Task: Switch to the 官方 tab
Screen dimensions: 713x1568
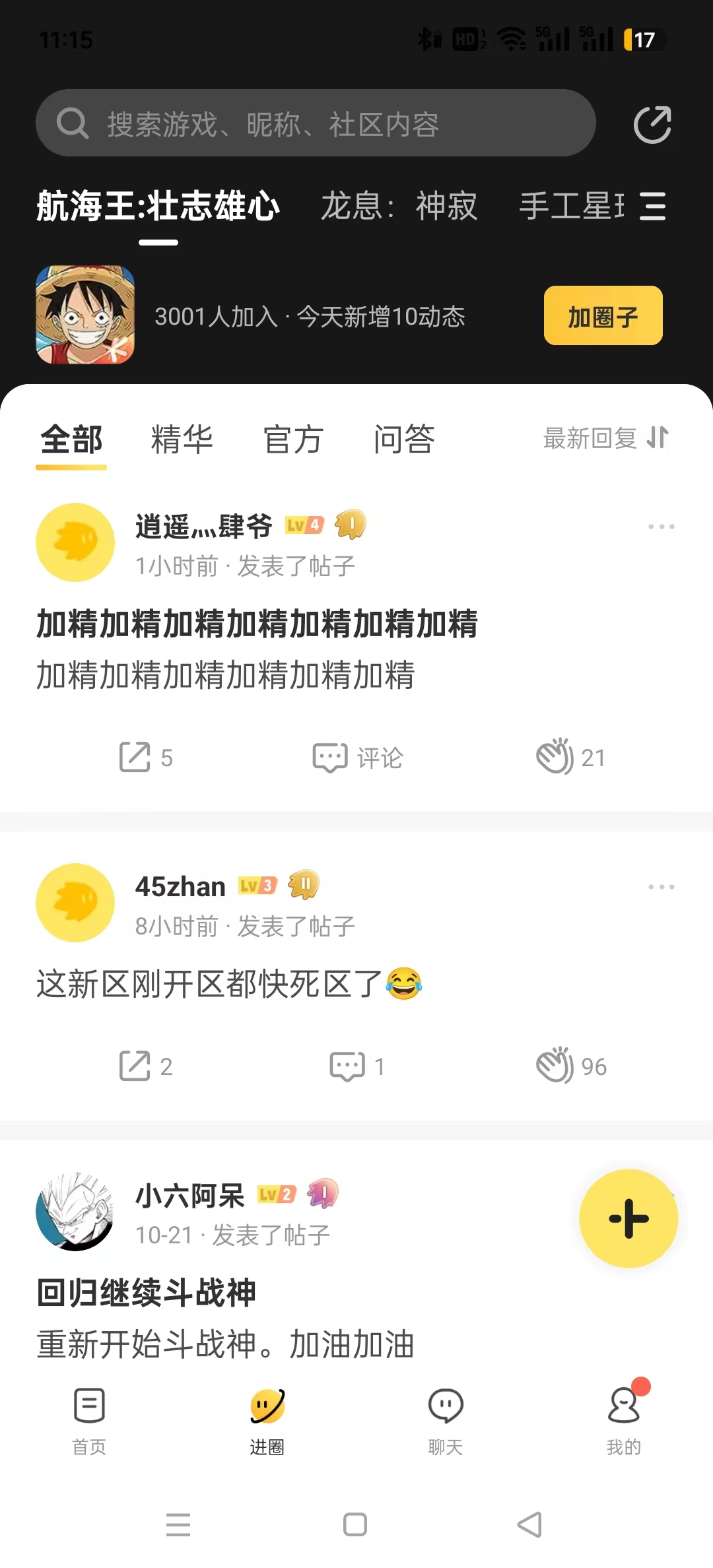Action: [x=293, y=440]
